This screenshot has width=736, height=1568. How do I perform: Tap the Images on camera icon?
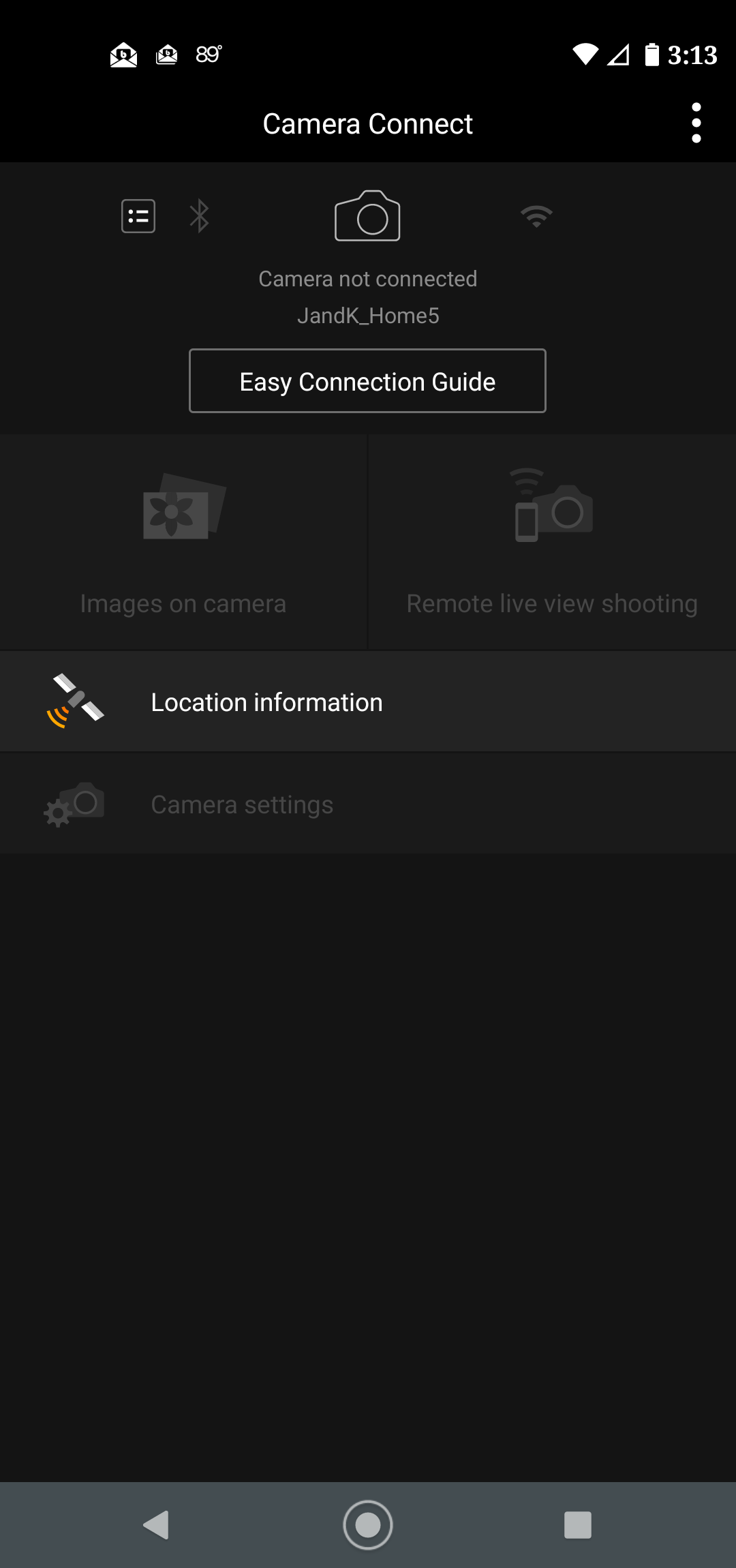click(x=183, y=508)
